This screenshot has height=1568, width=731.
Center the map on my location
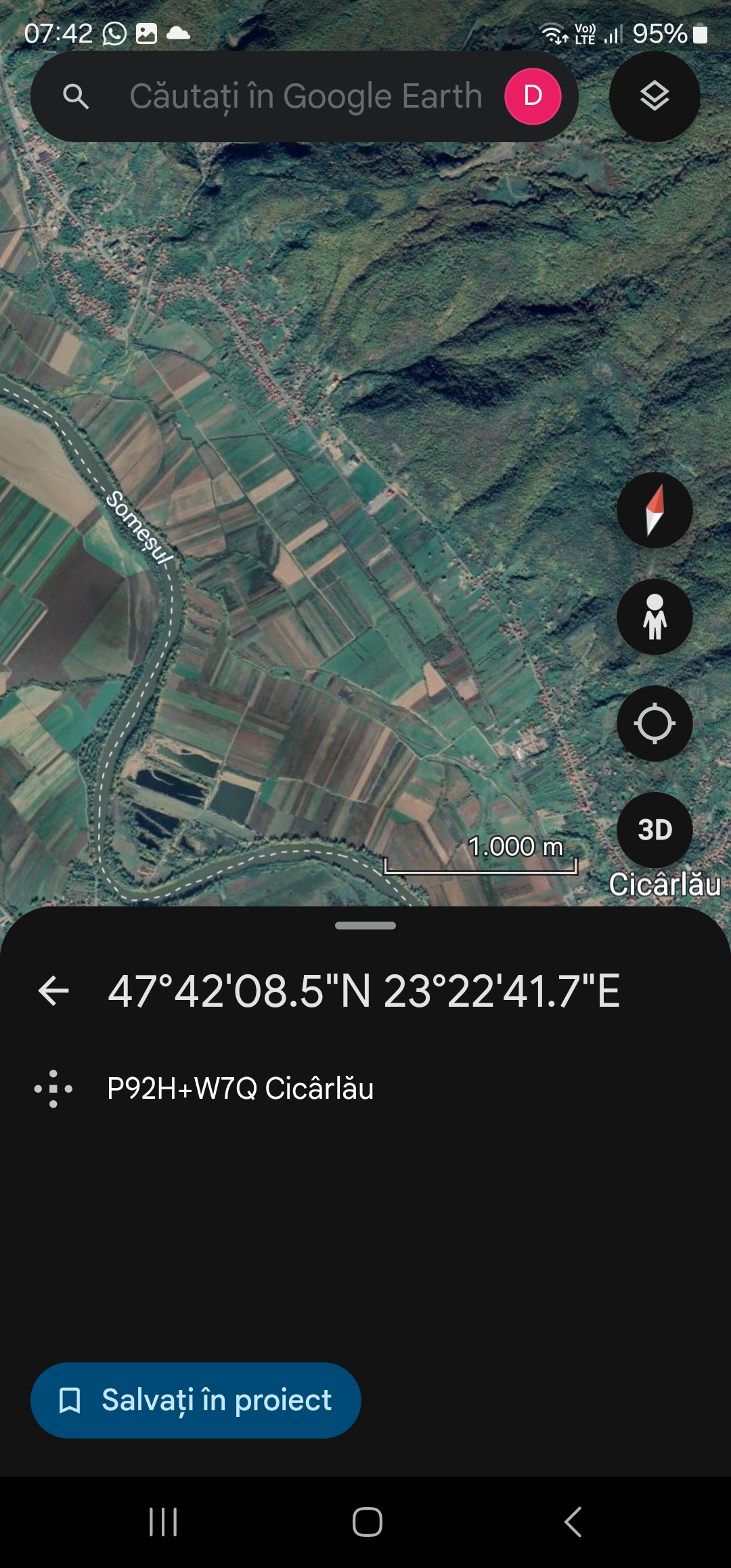pyautogui.click(x=655, y=723)
